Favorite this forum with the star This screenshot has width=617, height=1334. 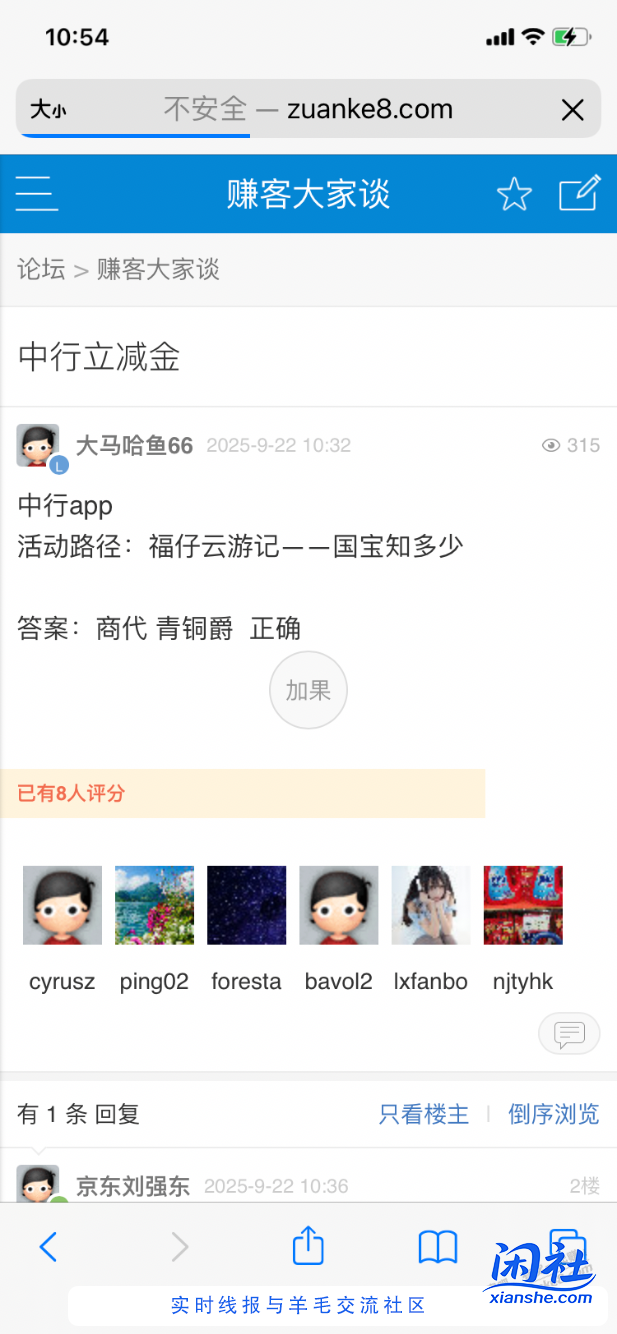coord(514,193)
